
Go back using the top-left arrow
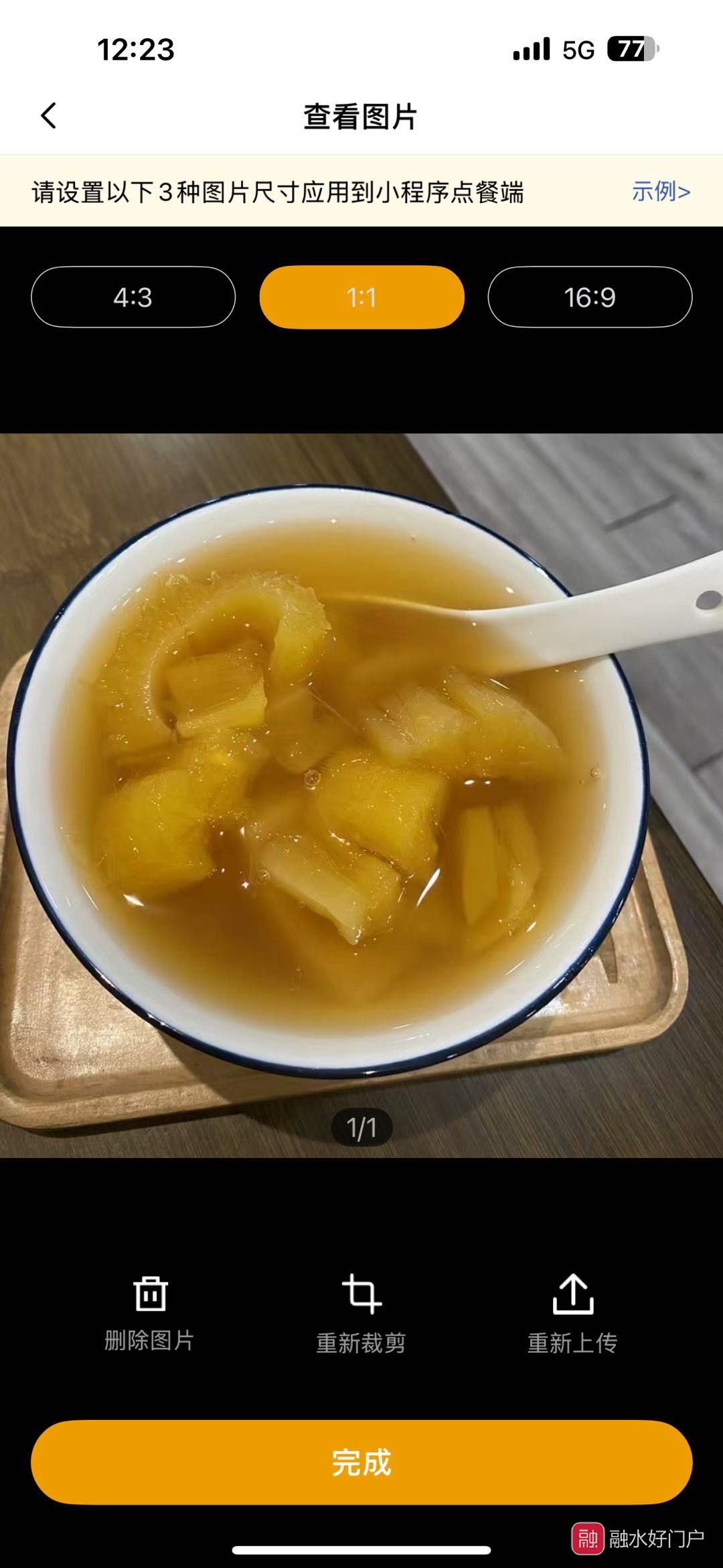pos(48,116)
